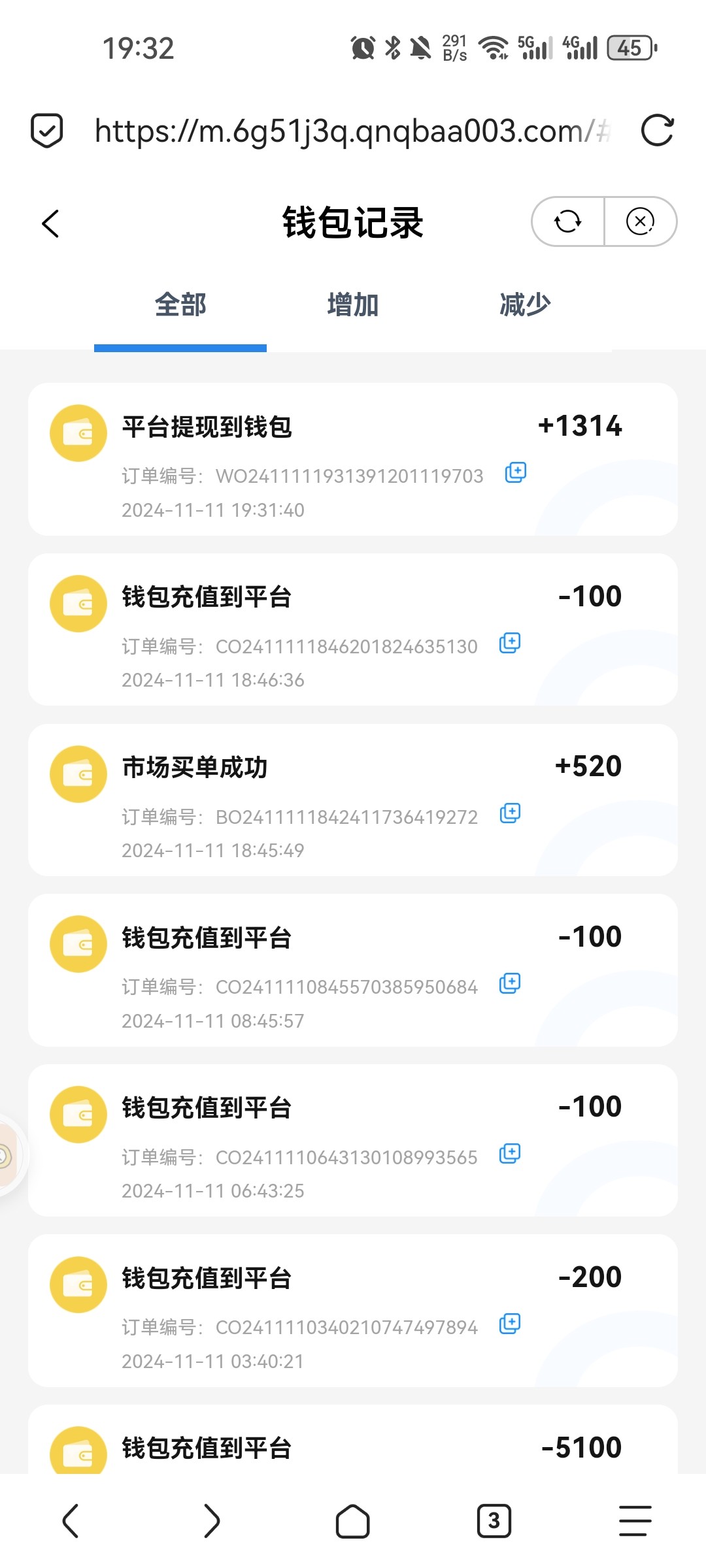Copy order number WO2411111931391201119703
This screenshot has width=706, height=1568.
pos(515,472)
